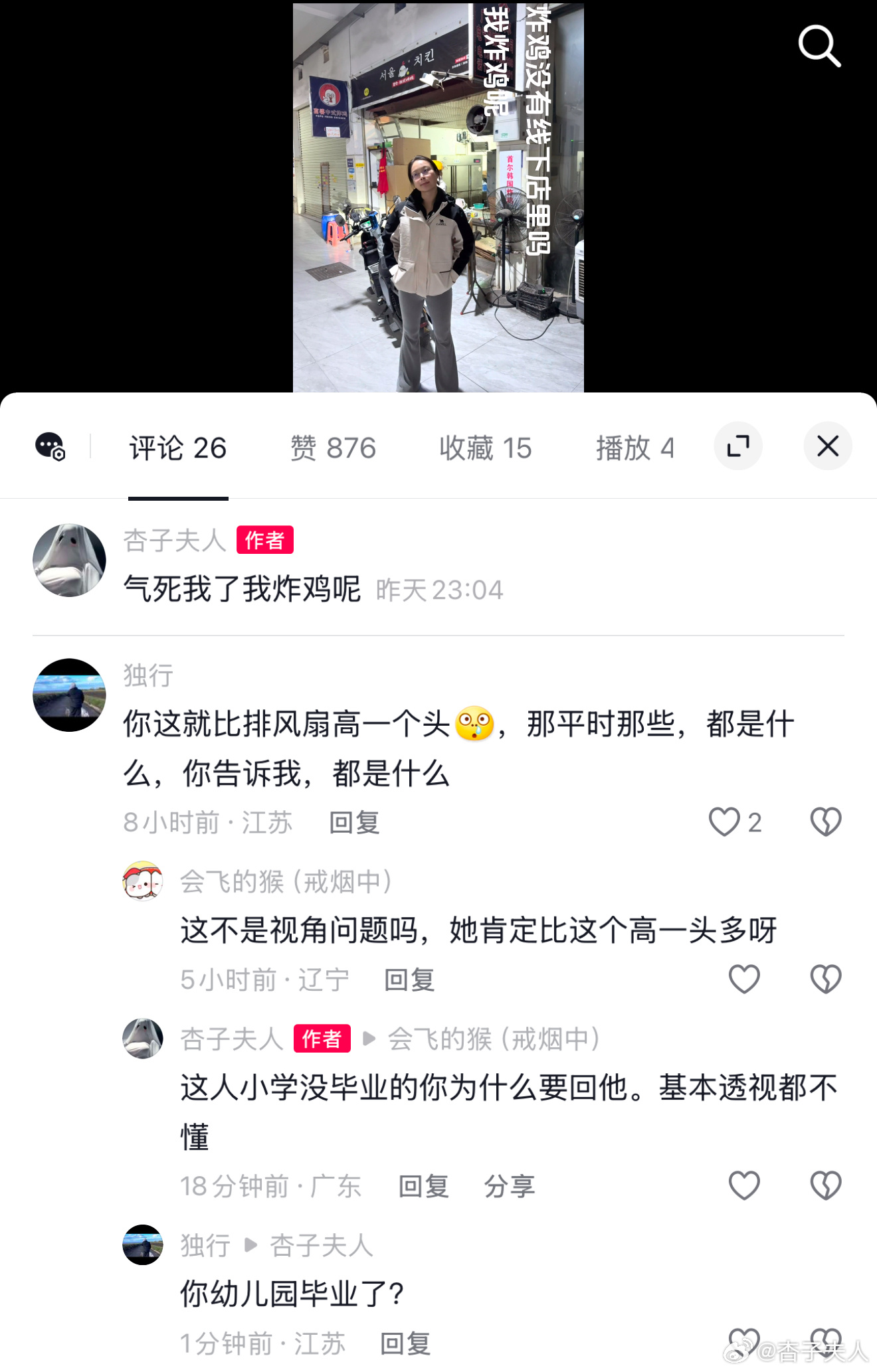Like 独行's comment about 排风扇
This screenshot has width=877, height=1372.
[x=724, y=822]
